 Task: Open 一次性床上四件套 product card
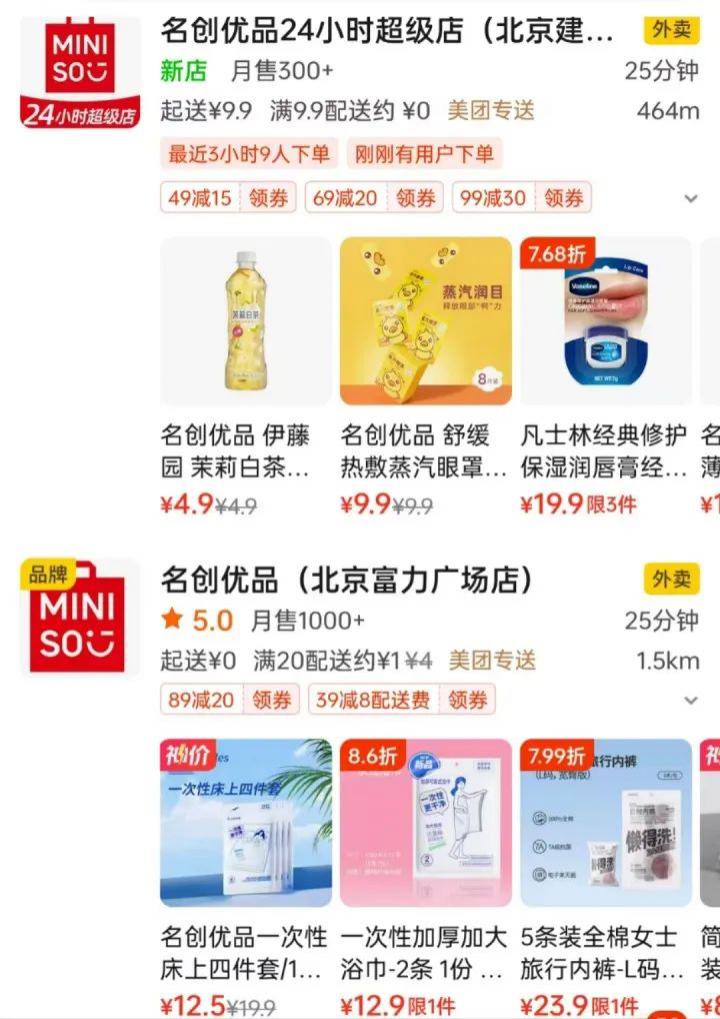(245, 824)
